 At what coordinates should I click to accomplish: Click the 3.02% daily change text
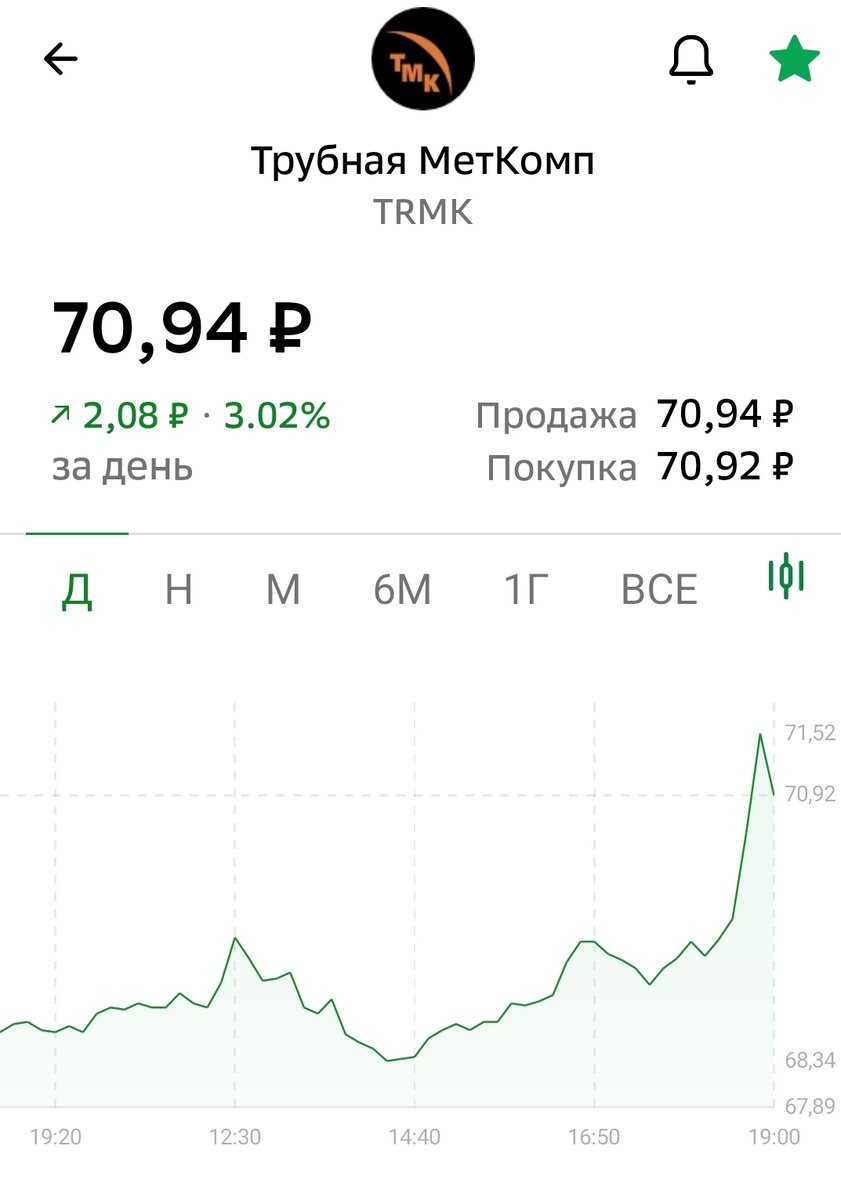pos(270,414)
